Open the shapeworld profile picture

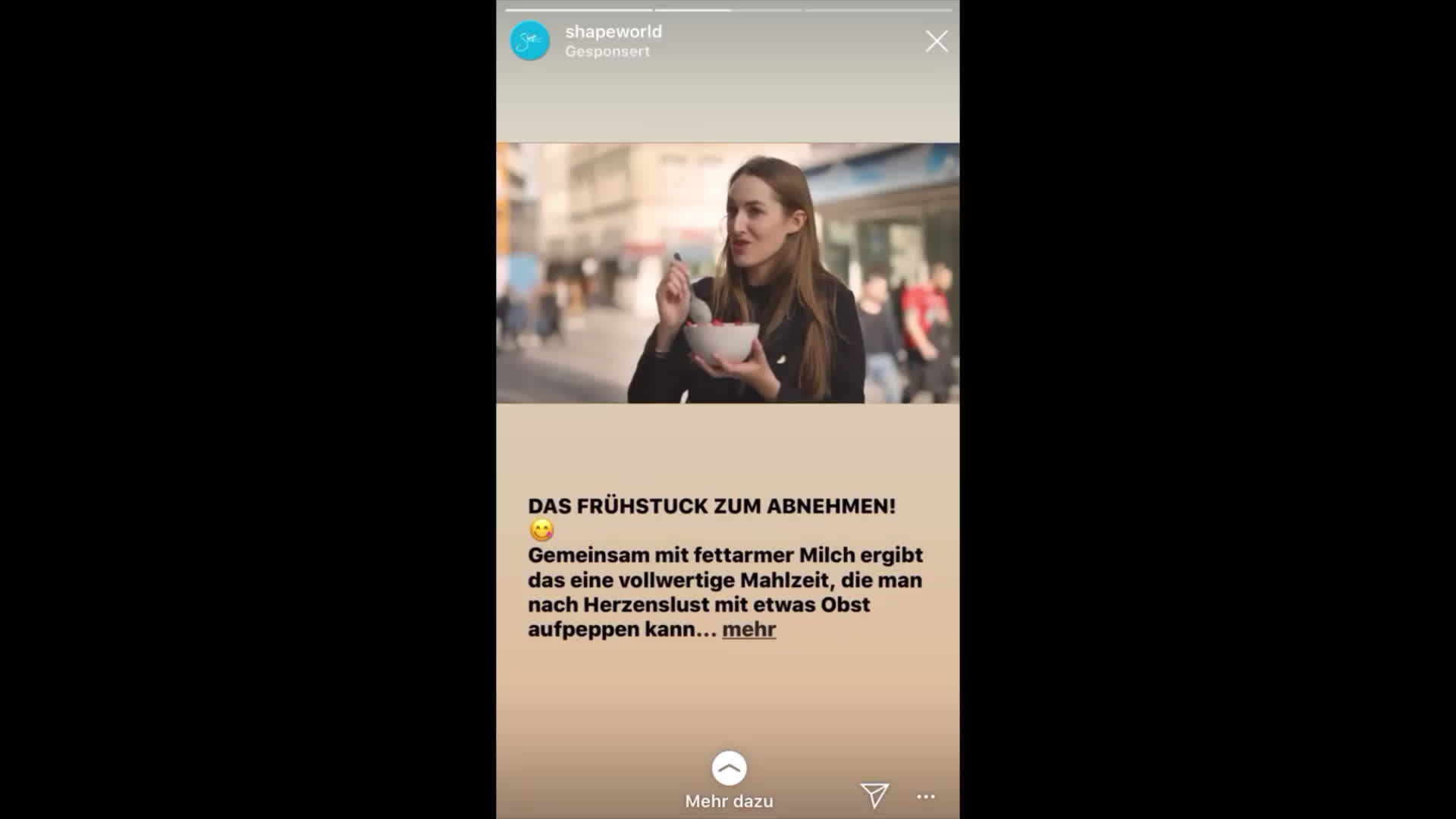click(x=529, y=41)
